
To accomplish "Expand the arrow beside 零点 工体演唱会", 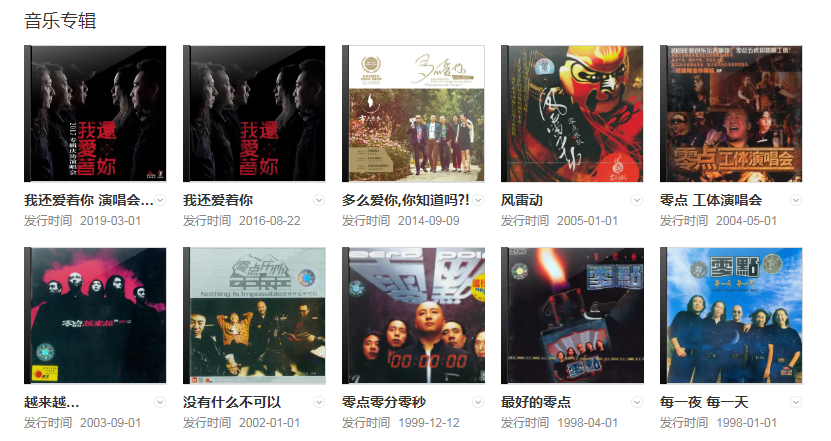I will [x=796, y=200].
